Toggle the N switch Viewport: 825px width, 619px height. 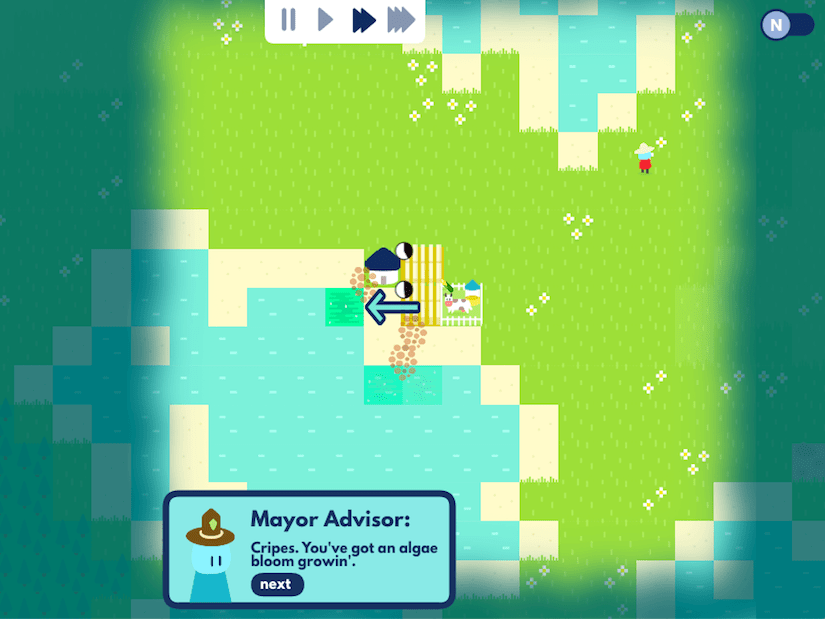tap(787, 25)
